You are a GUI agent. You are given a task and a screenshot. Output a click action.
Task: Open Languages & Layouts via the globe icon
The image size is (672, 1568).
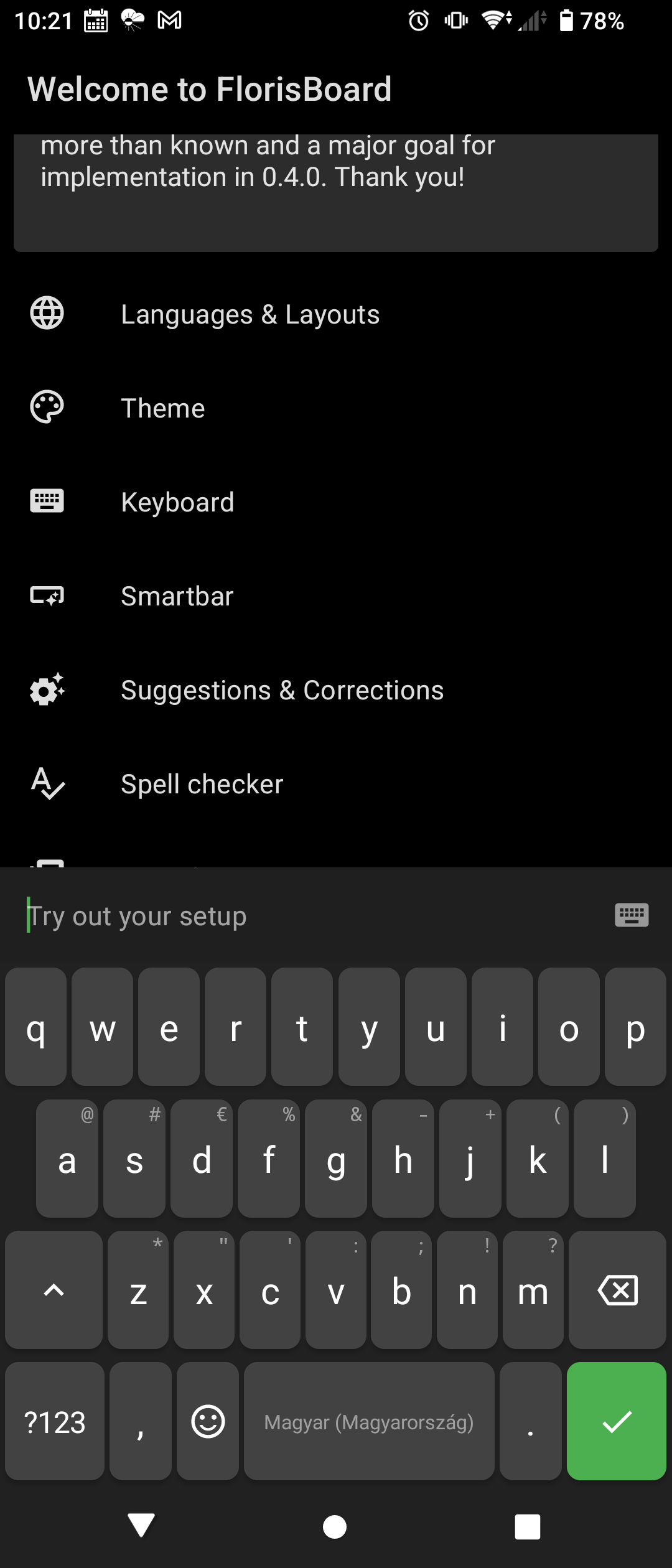(x=45, y=314)
